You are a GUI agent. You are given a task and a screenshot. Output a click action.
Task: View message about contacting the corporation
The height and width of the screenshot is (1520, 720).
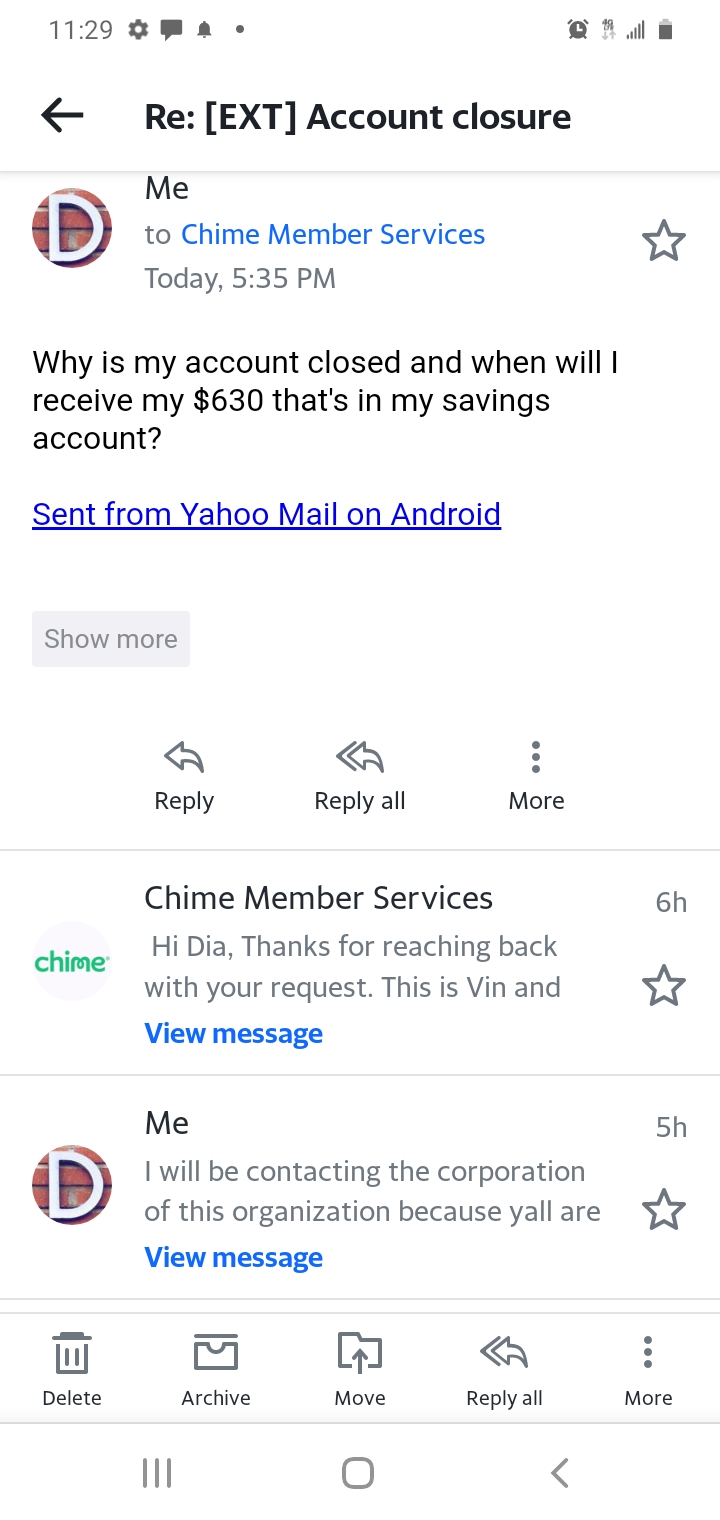tap(233, 1257)
